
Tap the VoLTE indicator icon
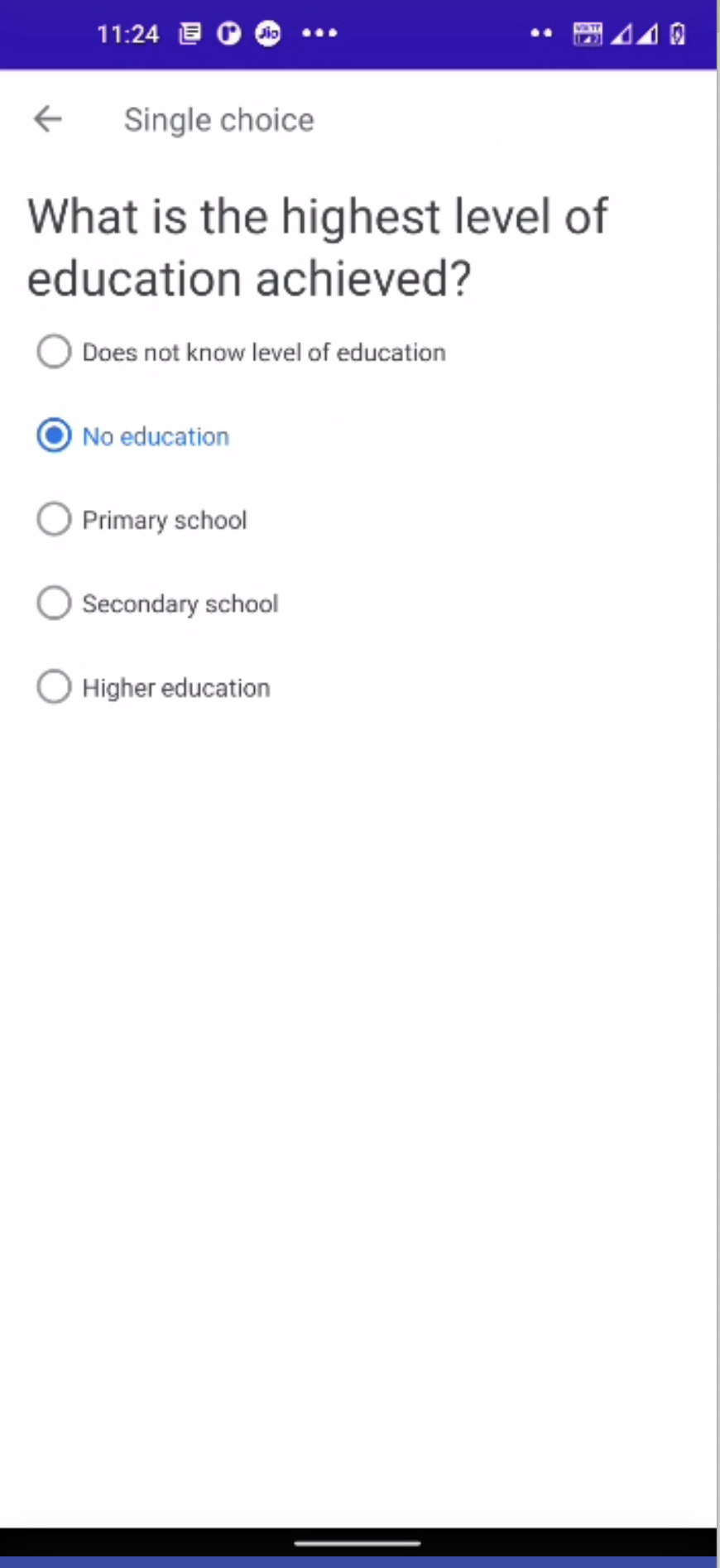click(587, 33)
